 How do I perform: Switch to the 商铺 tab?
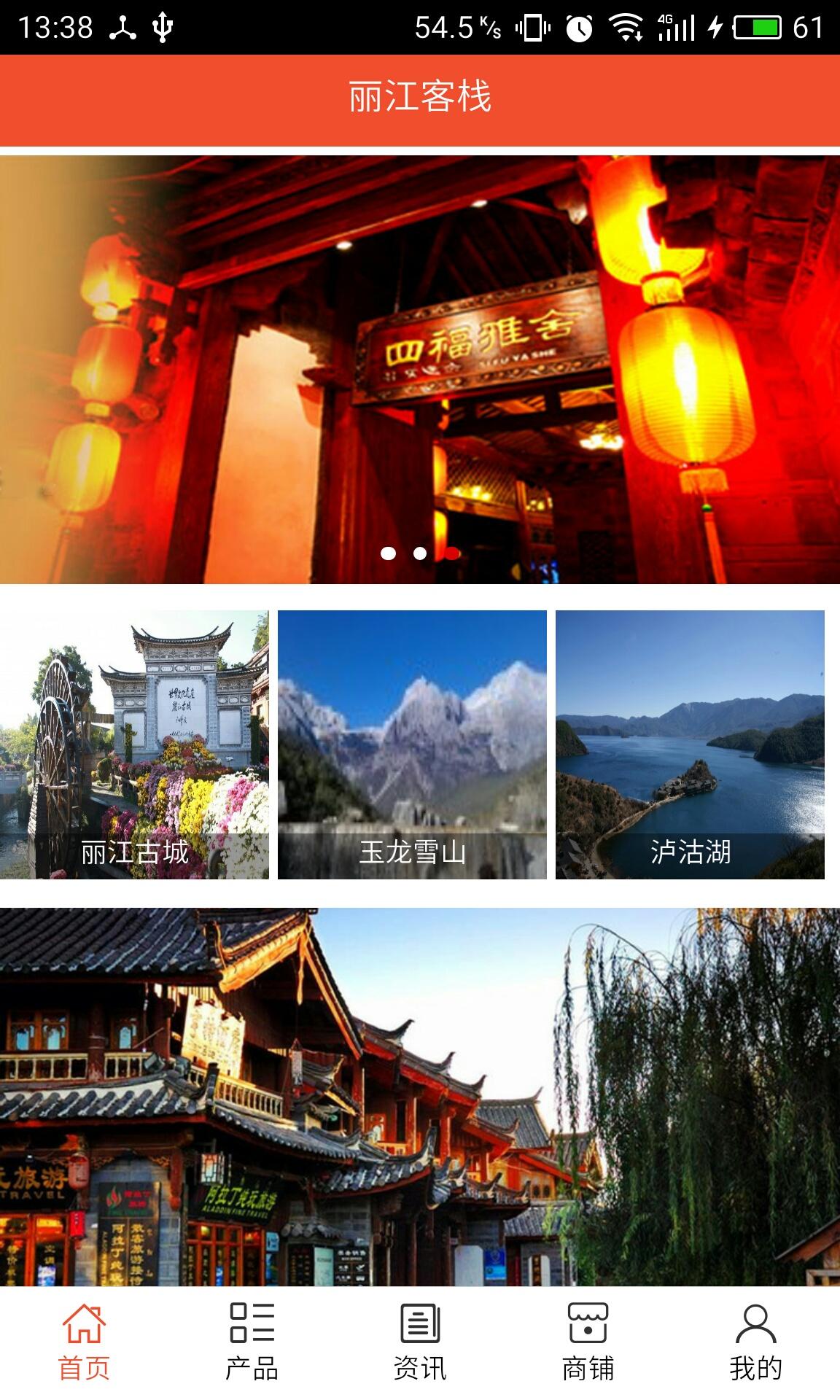pos(588,1342)
